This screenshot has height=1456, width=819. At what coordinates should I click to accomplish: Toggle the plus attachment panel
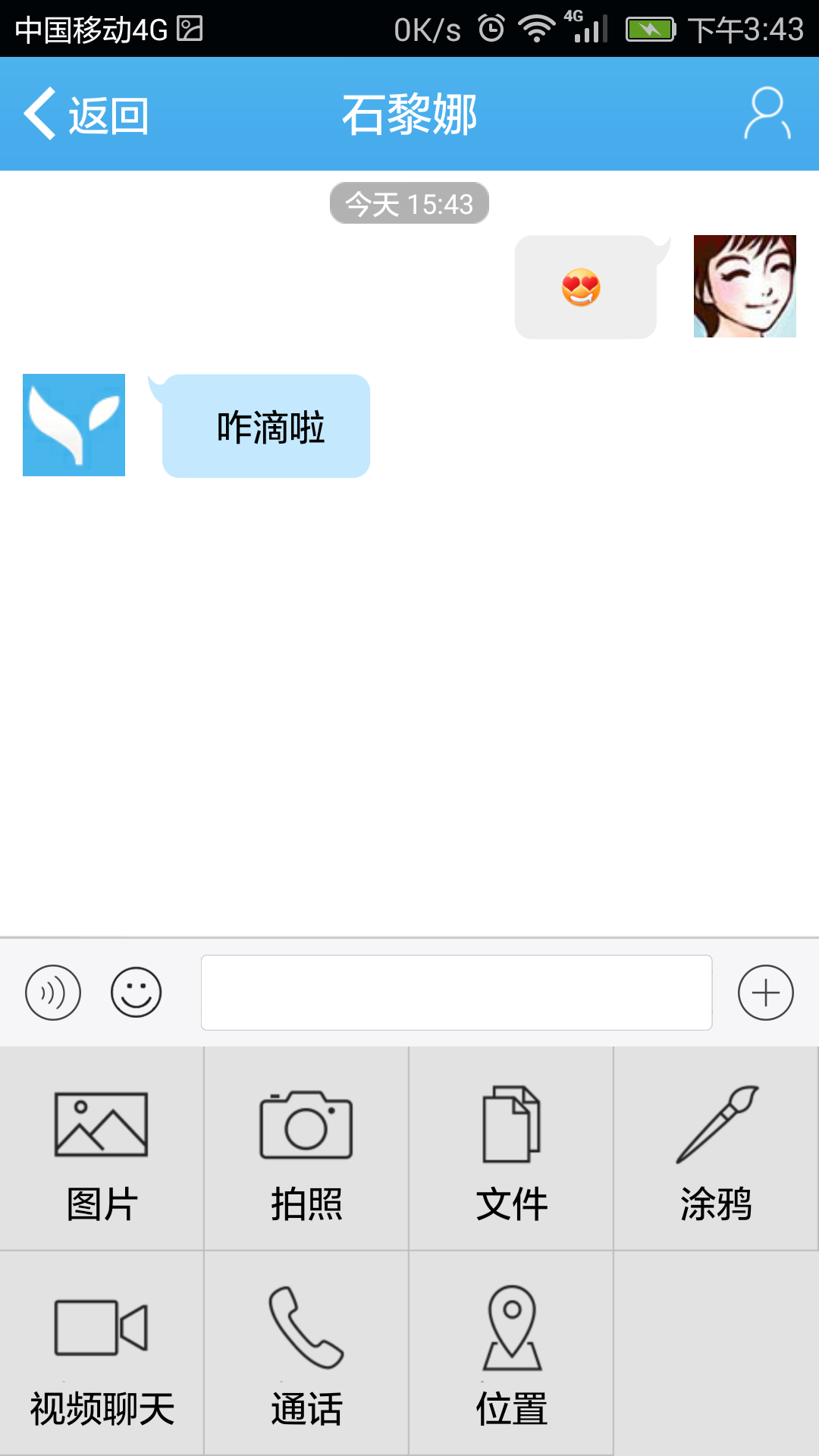(765, 992)
